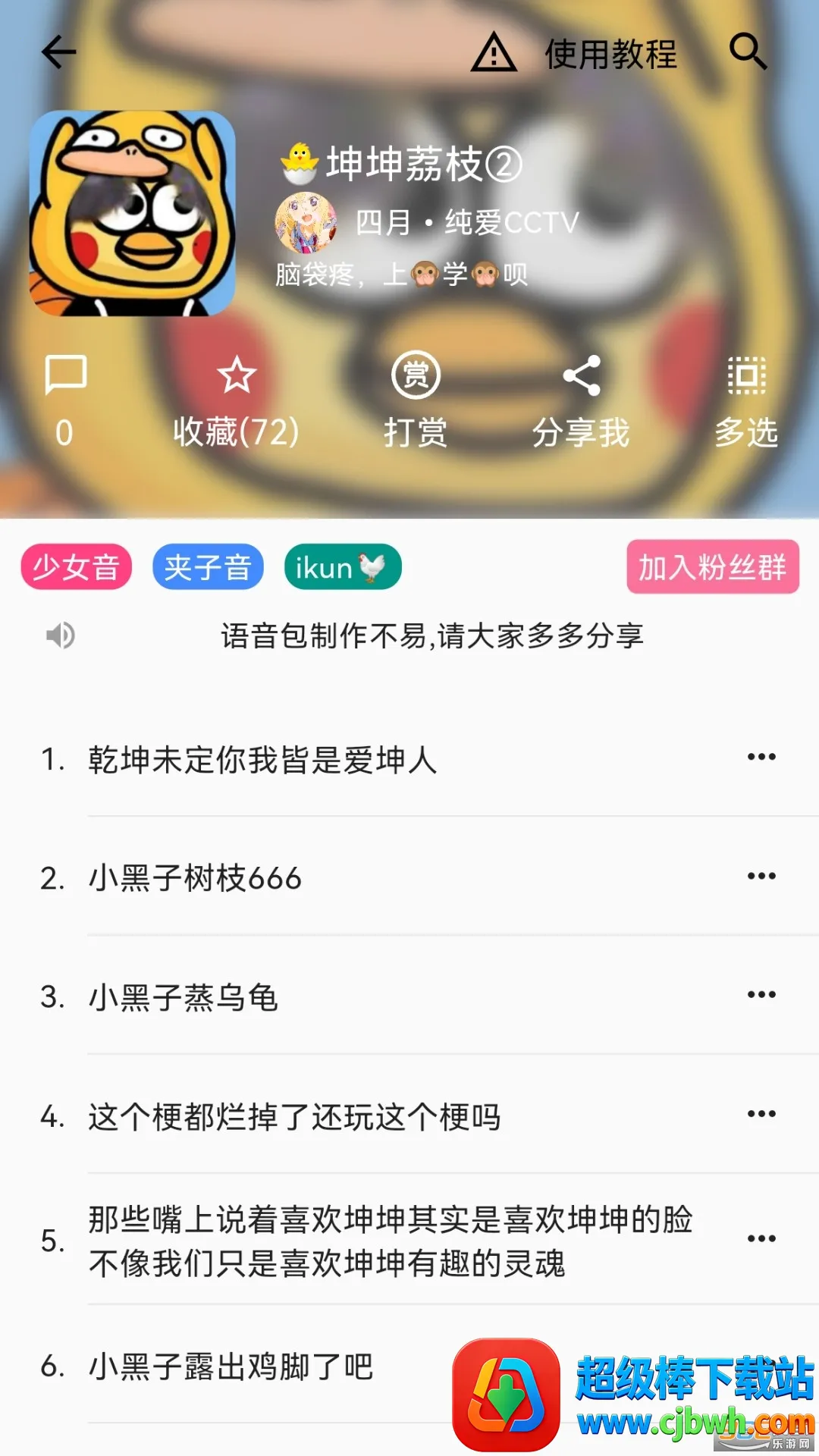Open the search magnifier
This screenshot has height=1456, width=819.
pyautogui.click(x=748, y=52)
